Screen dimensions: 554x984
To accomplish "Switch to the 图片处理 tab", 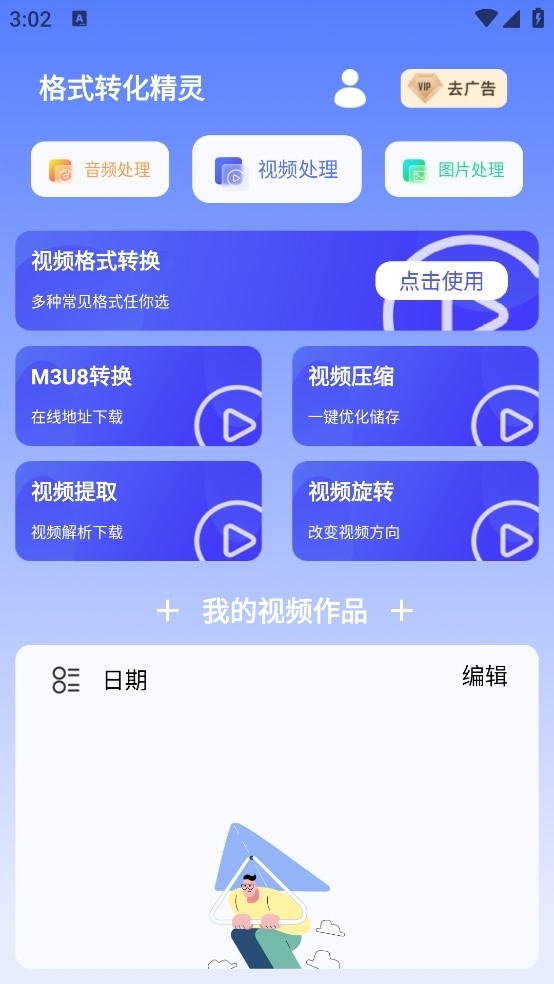I will coord(454,169).
